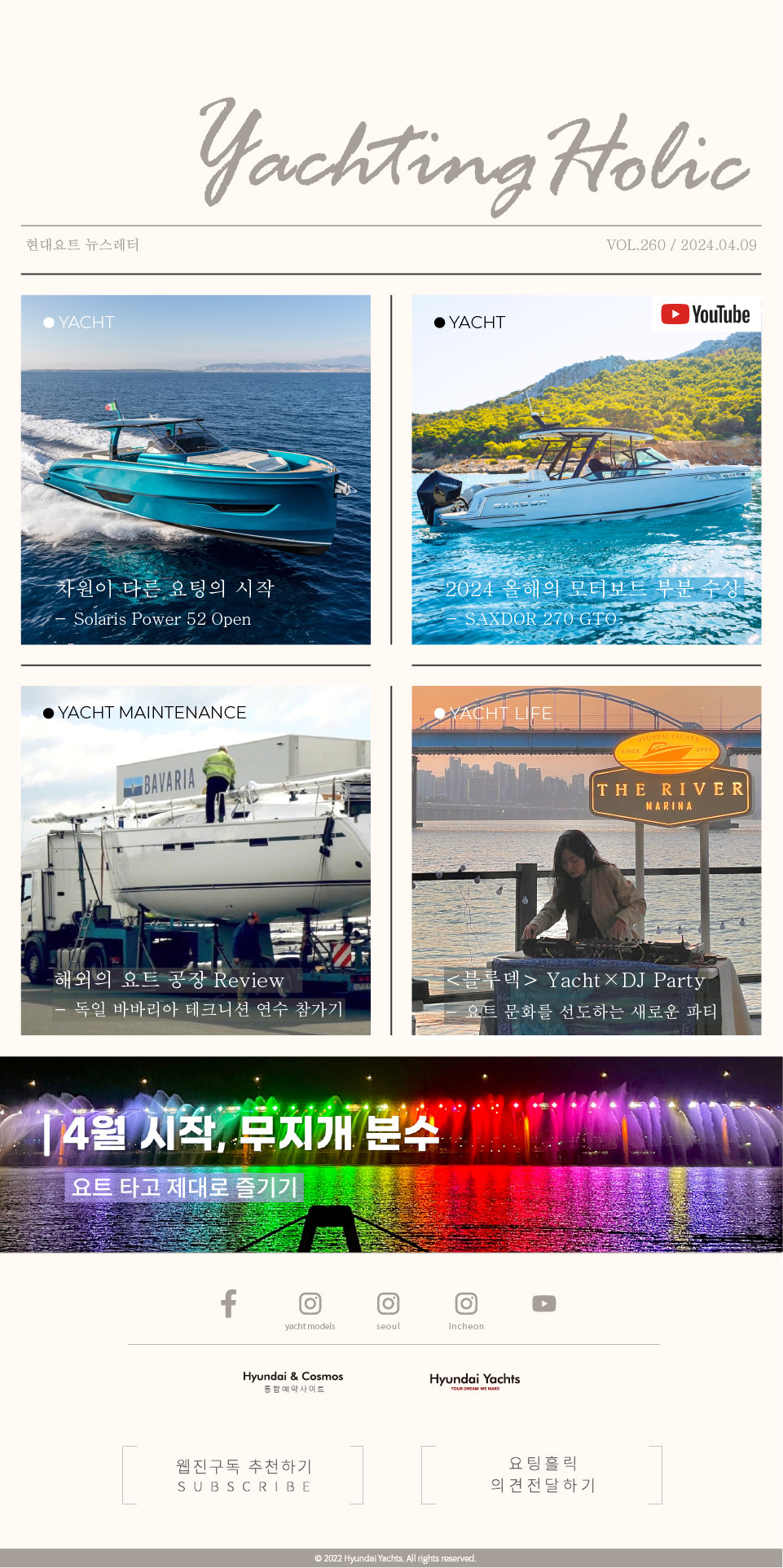Visit the Hyundai & Cosmos reservation site

coord(293,1381)
